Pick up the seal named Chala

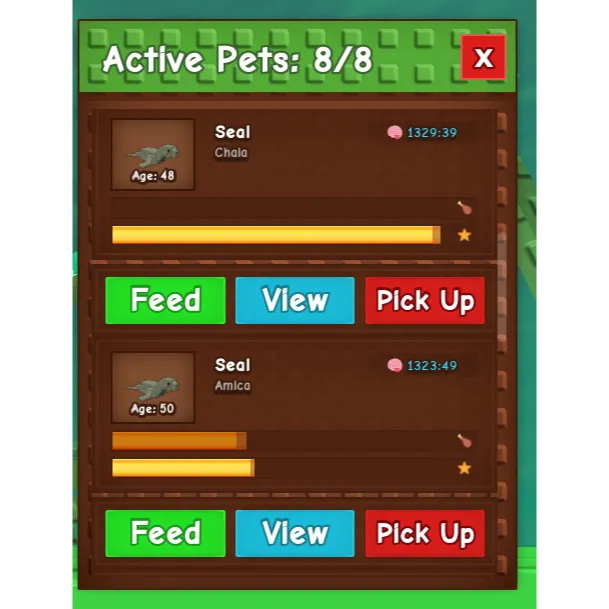pos(425,300)
